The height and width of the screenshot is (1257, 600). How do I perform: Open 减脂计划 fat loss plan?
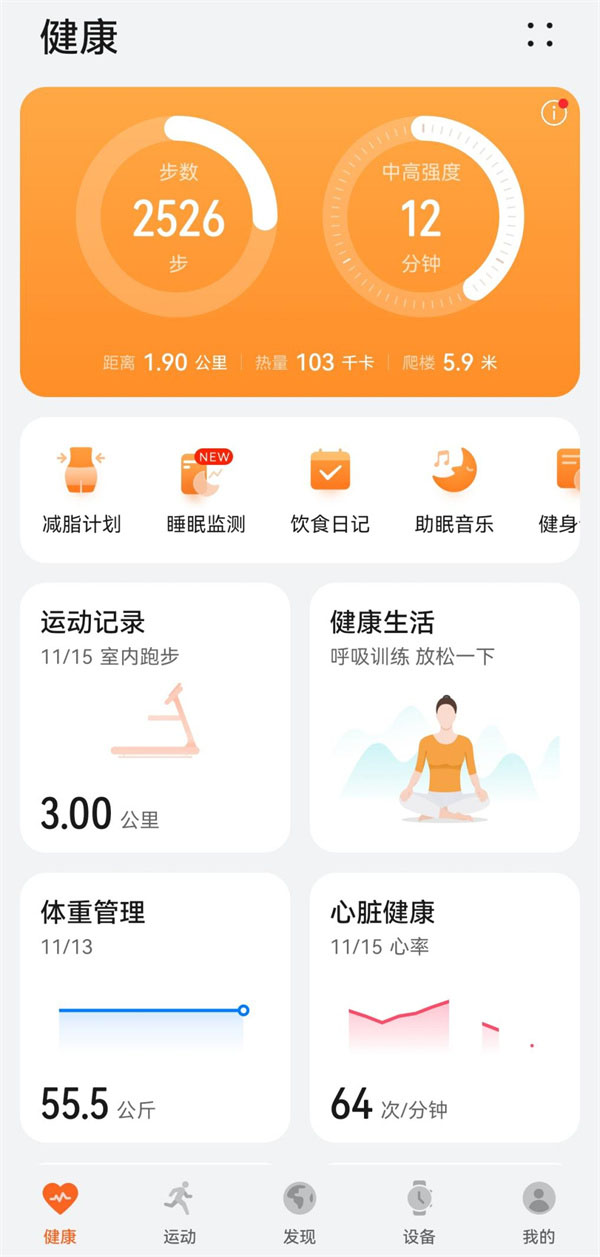pyautogui.click(x=81, y=490)
